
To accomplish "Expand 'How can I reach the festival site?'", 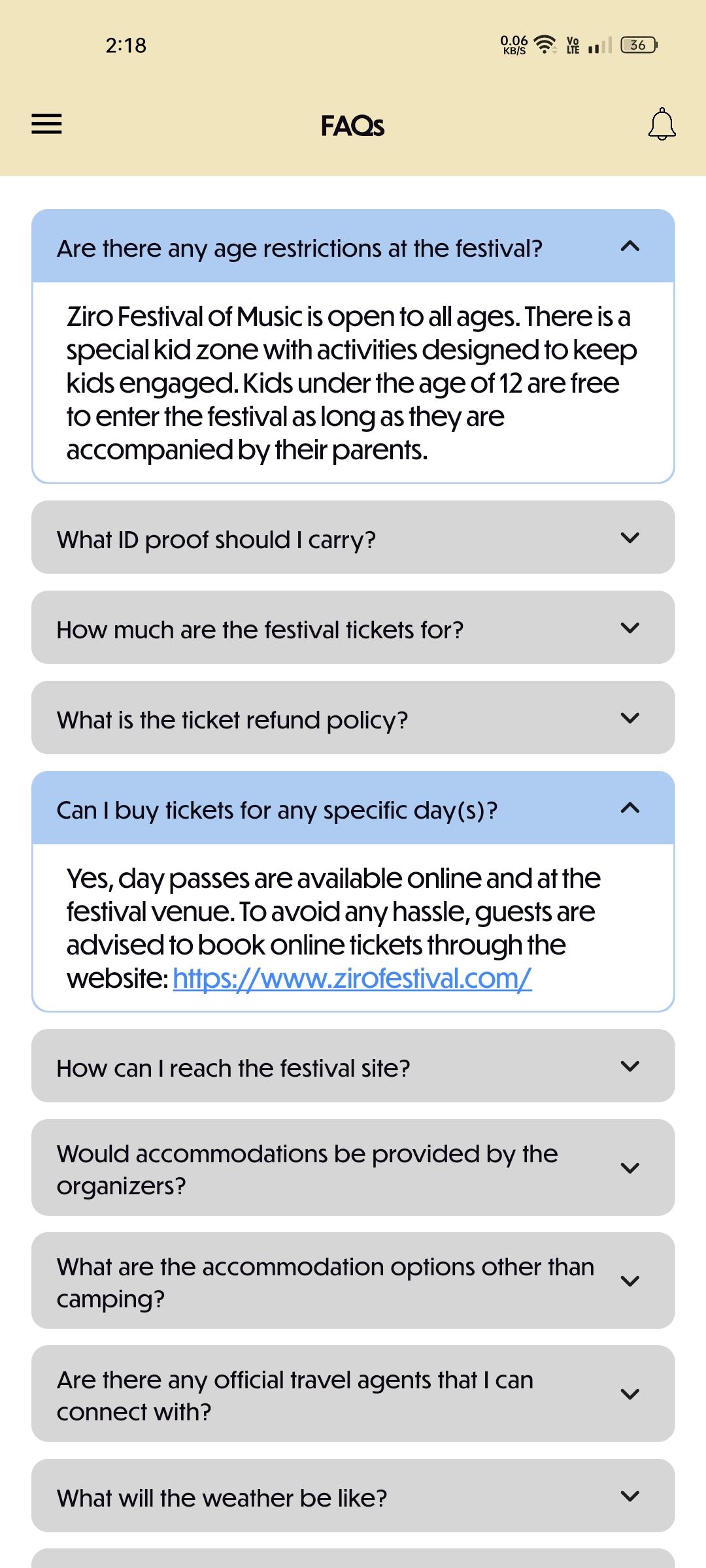I will pos(353,1066).
